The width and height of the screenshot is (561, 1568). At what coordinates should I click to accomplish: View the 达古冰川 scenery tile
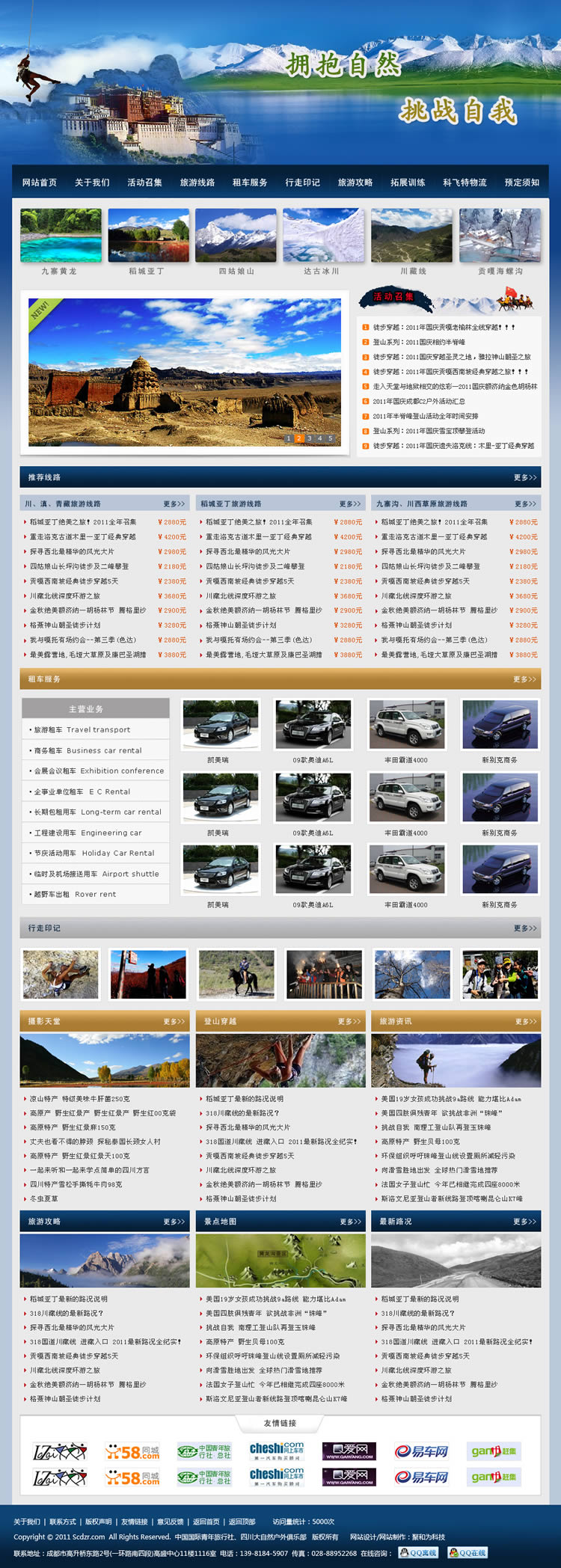[323, 236]
